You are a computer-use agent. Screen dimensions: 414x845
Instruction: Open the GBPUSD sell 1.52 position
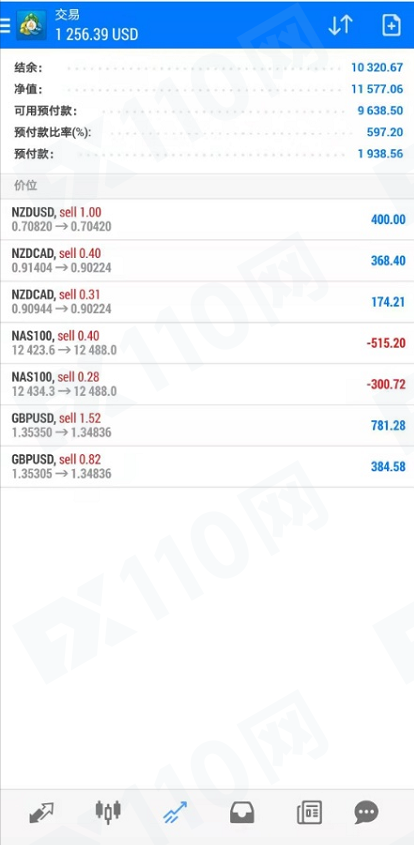click(x=207, y=426)
